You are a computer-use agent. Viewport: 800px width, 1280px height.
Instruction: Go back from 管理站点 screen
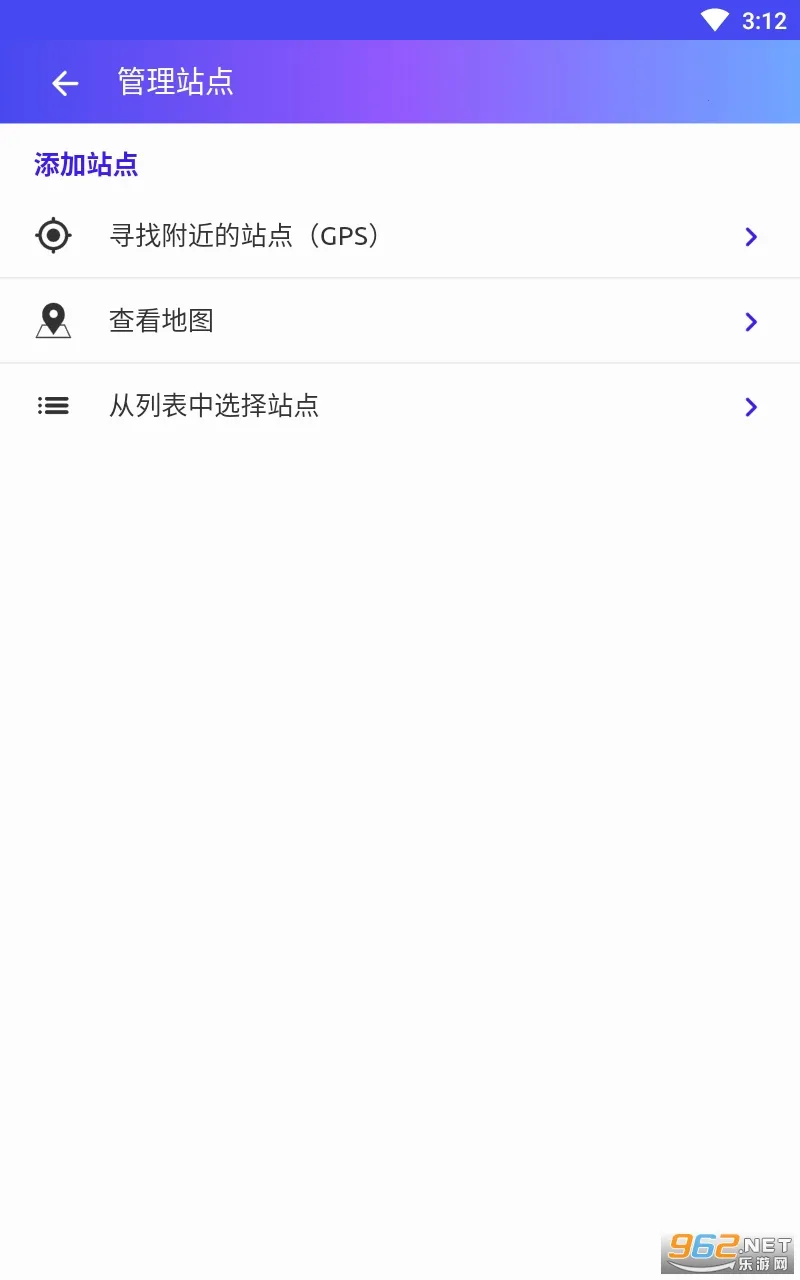point(65,83)
